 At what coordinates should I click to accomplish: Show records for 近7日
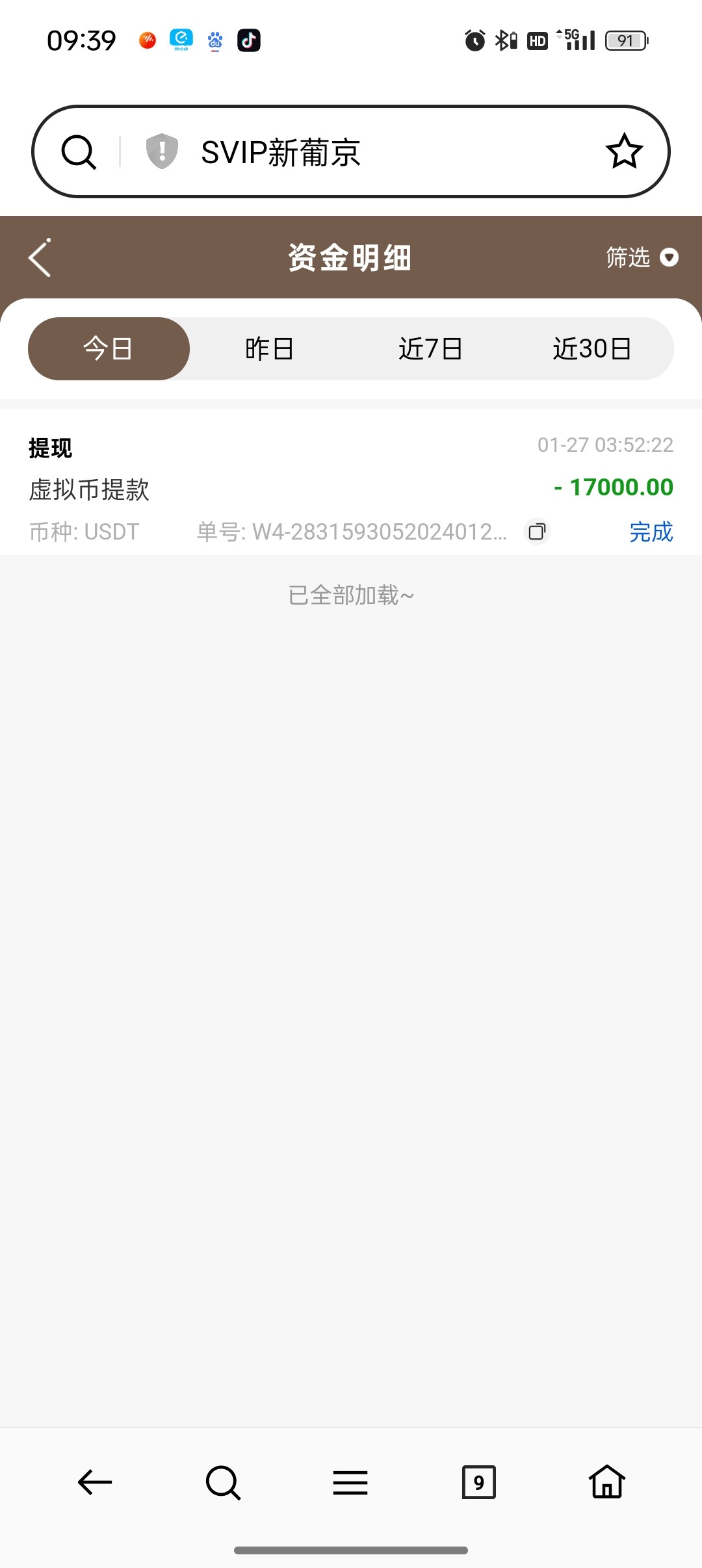coord(430,349)
